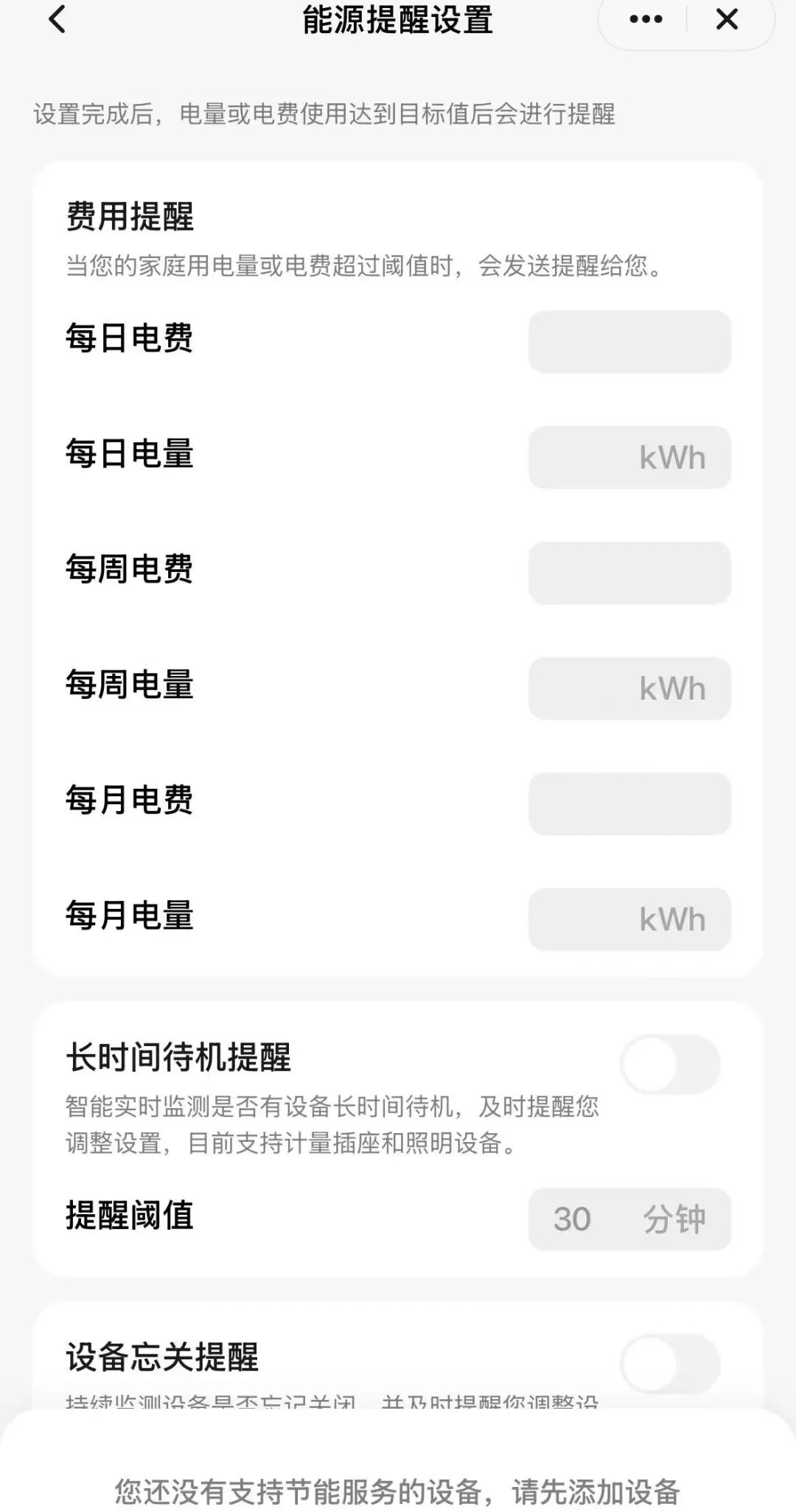Edit the 每月电费 field

coord(629,804)
